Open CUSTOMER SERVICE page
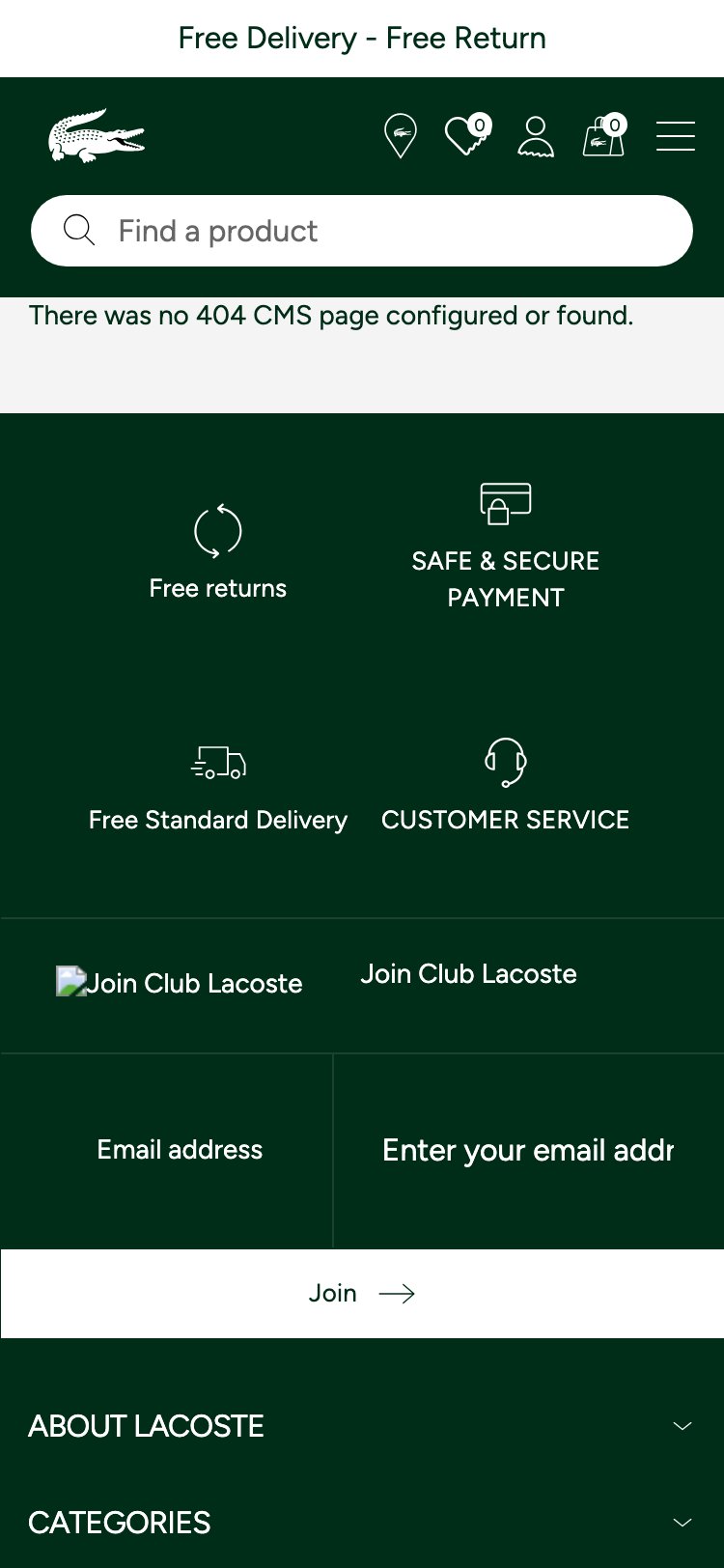Screen dimensions: 724x1568 click(x=505, y=820)
